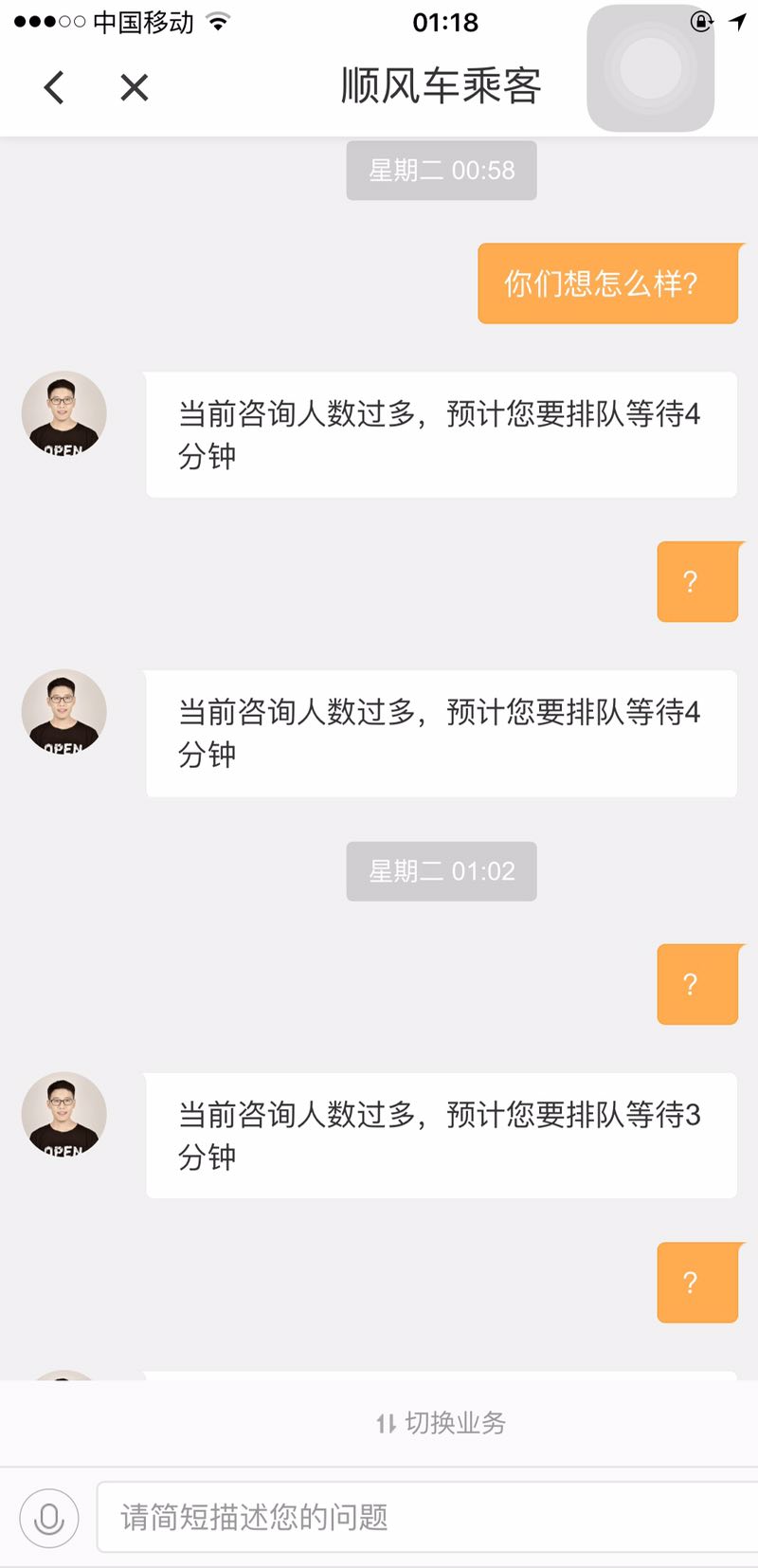The height and width of the screenshot is (1568, 758).
Task: Click the close X icon
Action: pyautogui.click(x=134, y=87)
